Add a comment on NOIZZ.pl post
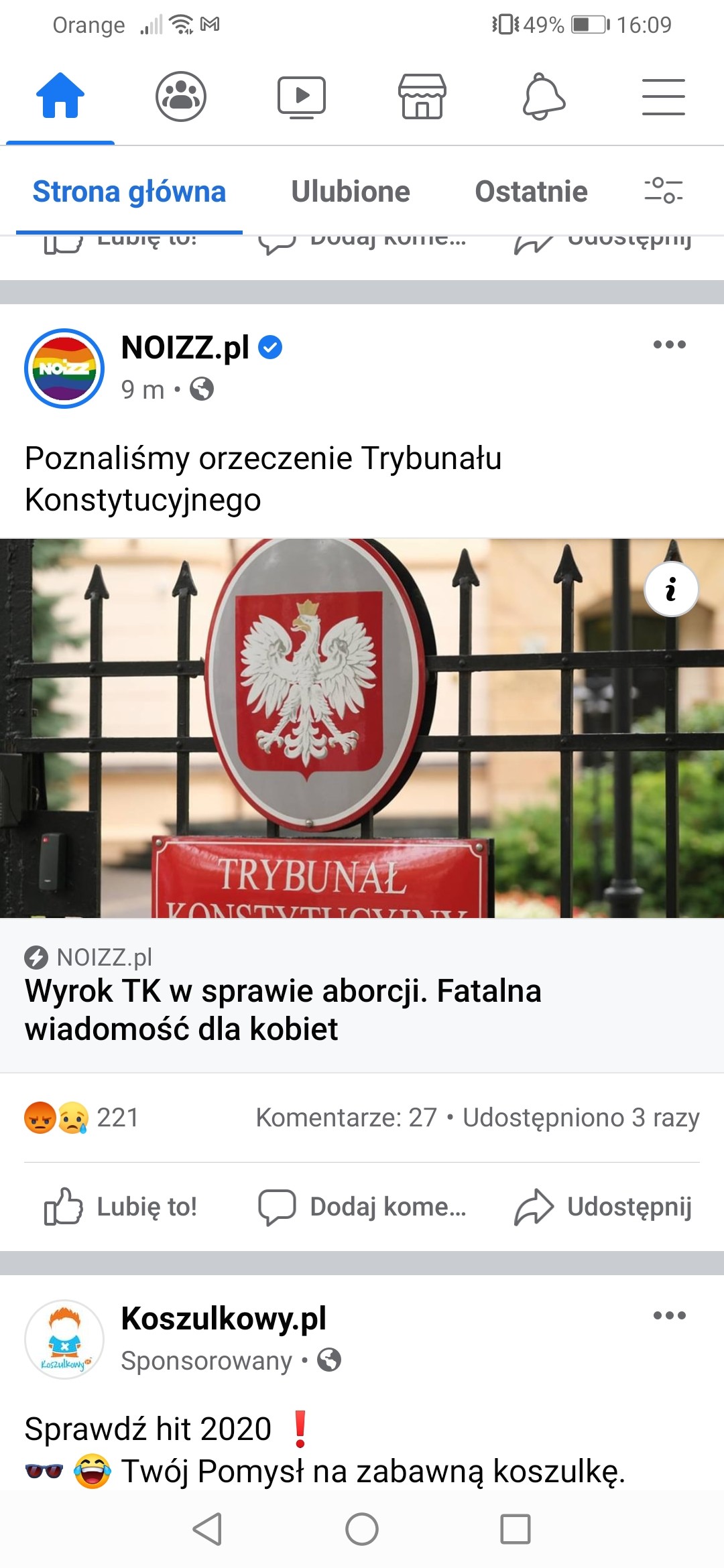Image resolution: width=724 pixels, height=1568 pixels. (x=362, y=1207)
